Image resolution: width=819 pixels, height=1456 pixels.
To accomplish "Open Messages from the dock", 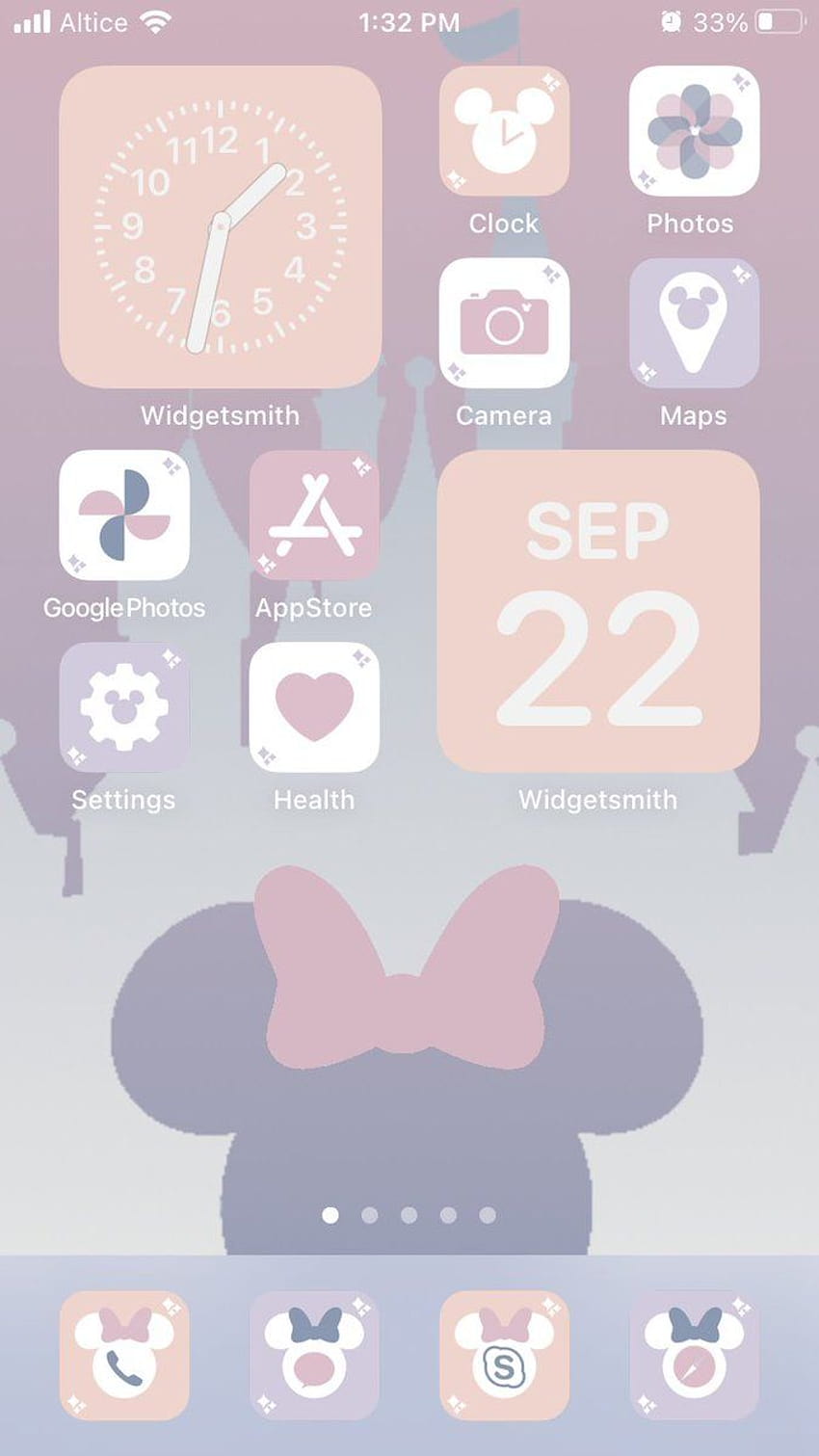I will pos(314,1355).
